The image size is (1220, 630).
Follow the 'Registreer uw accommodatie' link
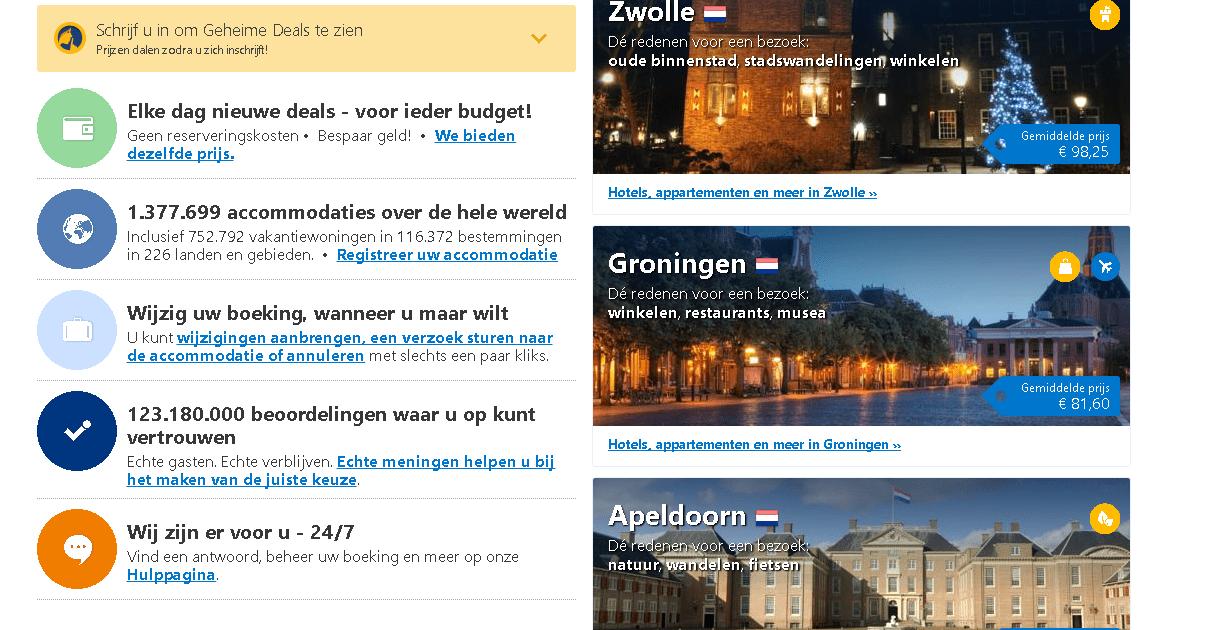[x=447, y=255]
